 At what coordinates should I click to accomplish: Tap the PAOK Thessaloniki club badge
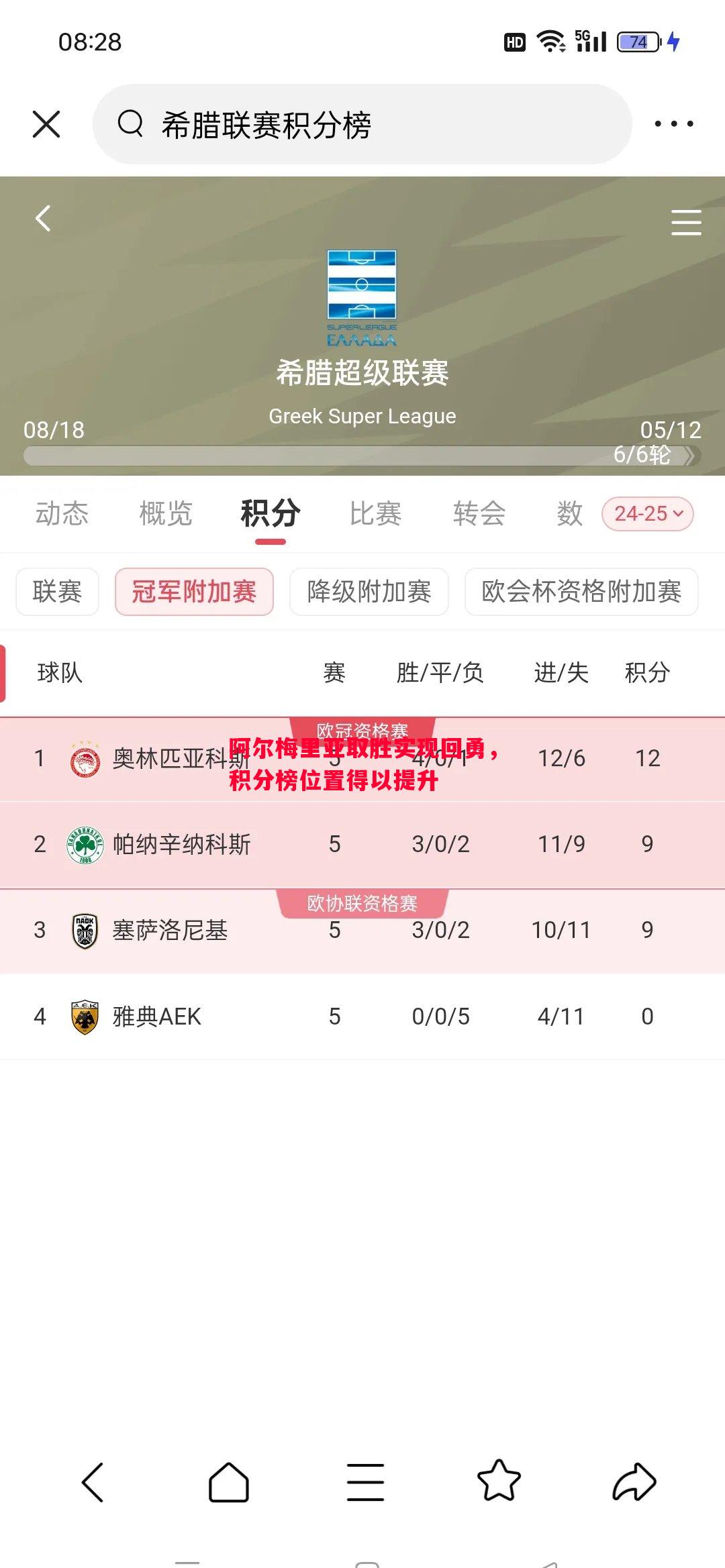coord(83,930)
